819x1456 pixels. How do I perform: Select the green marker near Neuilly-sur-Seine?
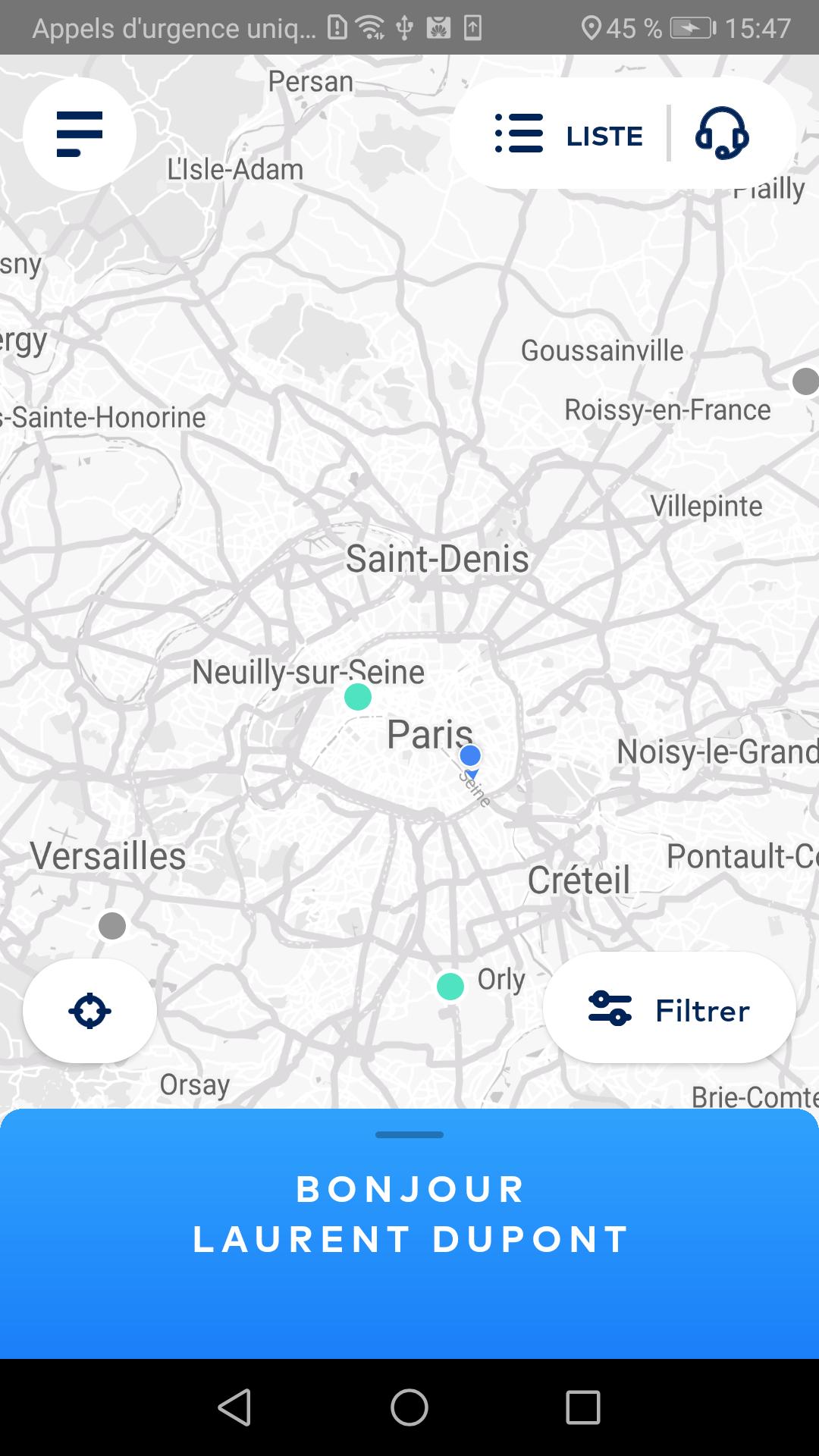tap(358, 696)
